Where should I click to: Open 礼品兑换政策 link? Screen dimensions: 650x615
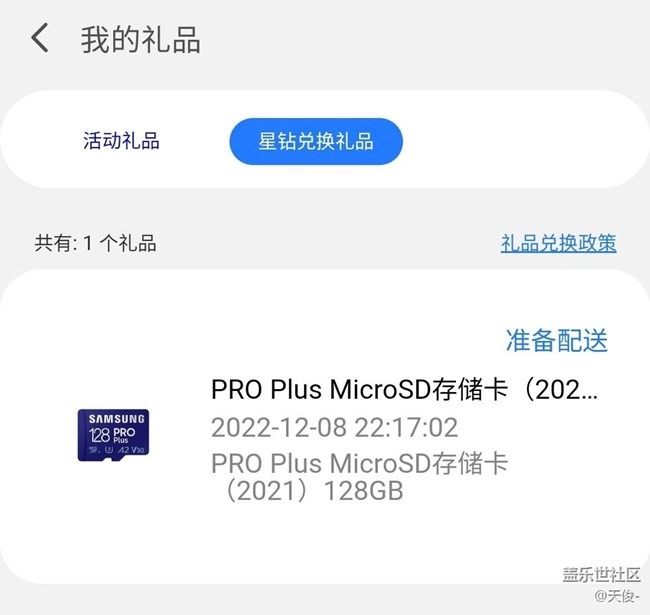[x=558, y=243]
